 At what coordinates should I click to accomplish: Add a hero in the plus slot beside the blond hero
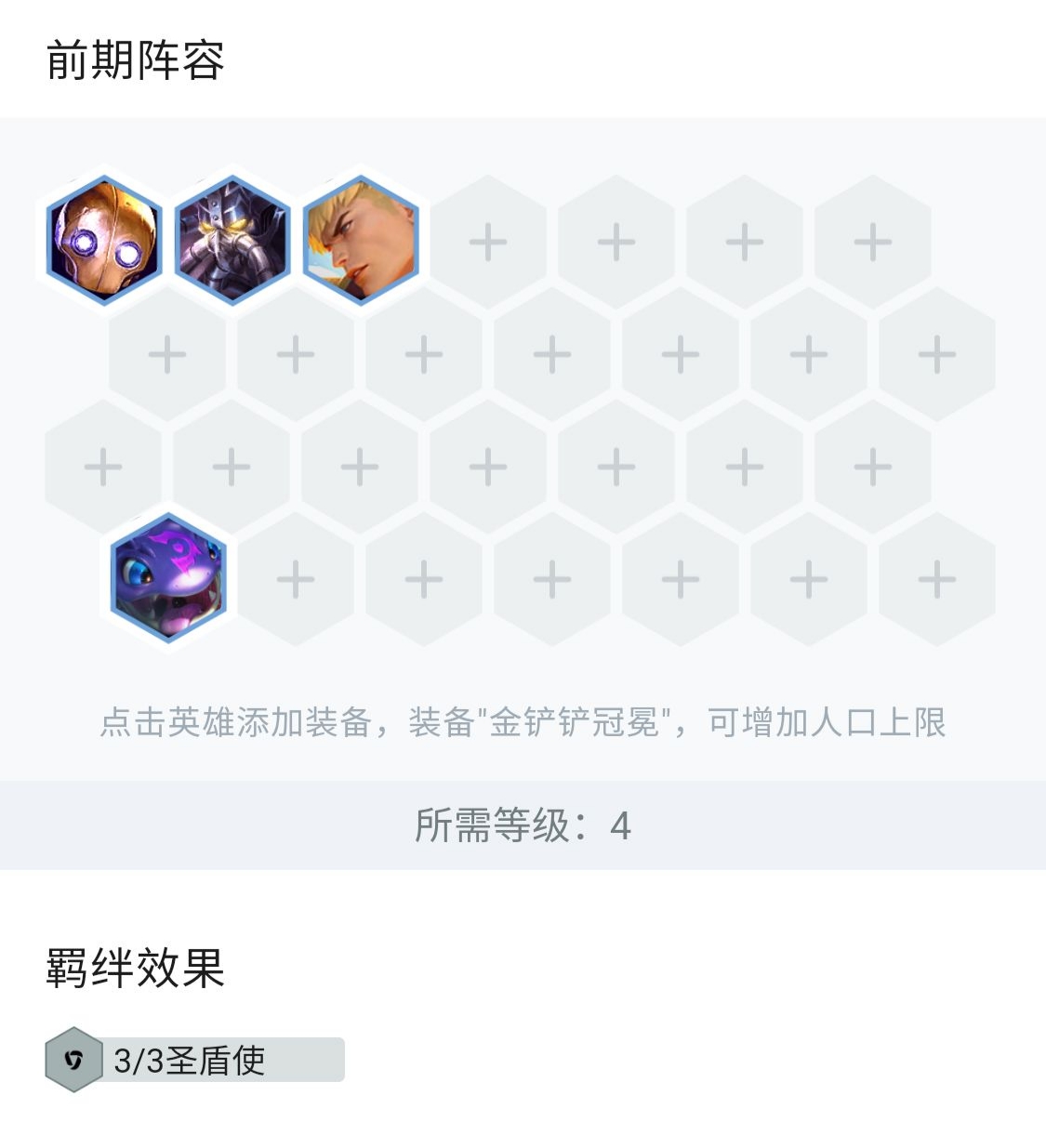488,243
